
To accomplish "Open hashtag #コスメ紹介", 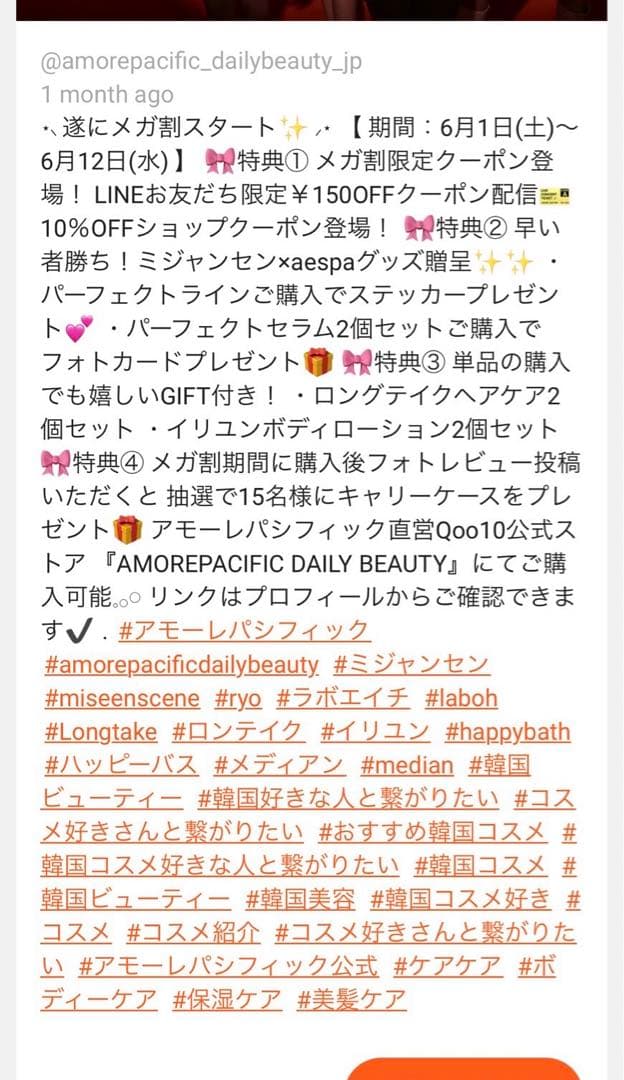I will [x=193, y=934].
